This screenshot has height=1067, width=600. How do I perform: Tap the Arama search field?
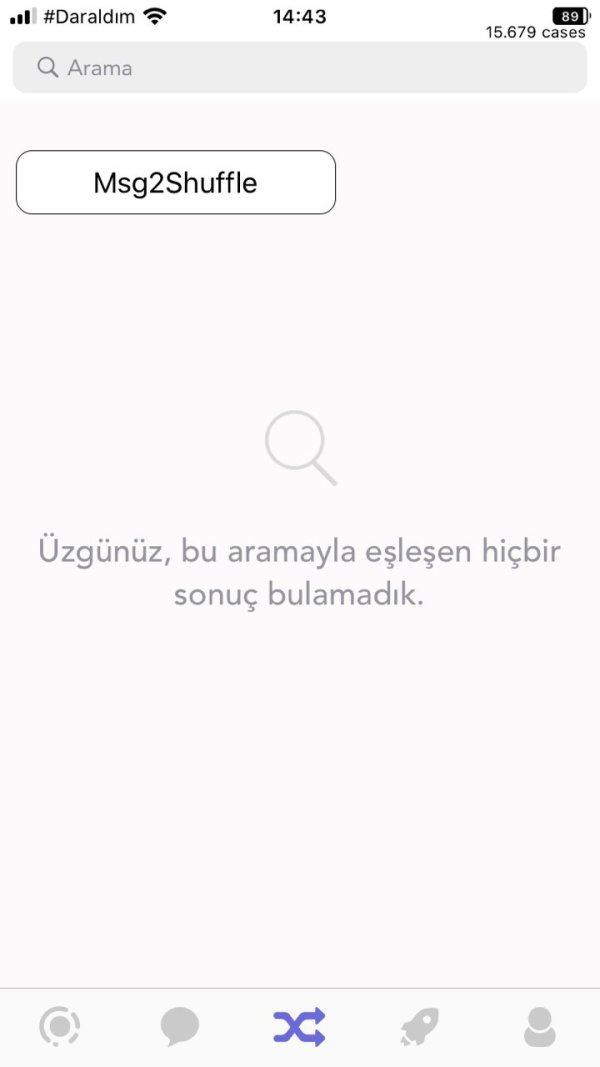300,68
